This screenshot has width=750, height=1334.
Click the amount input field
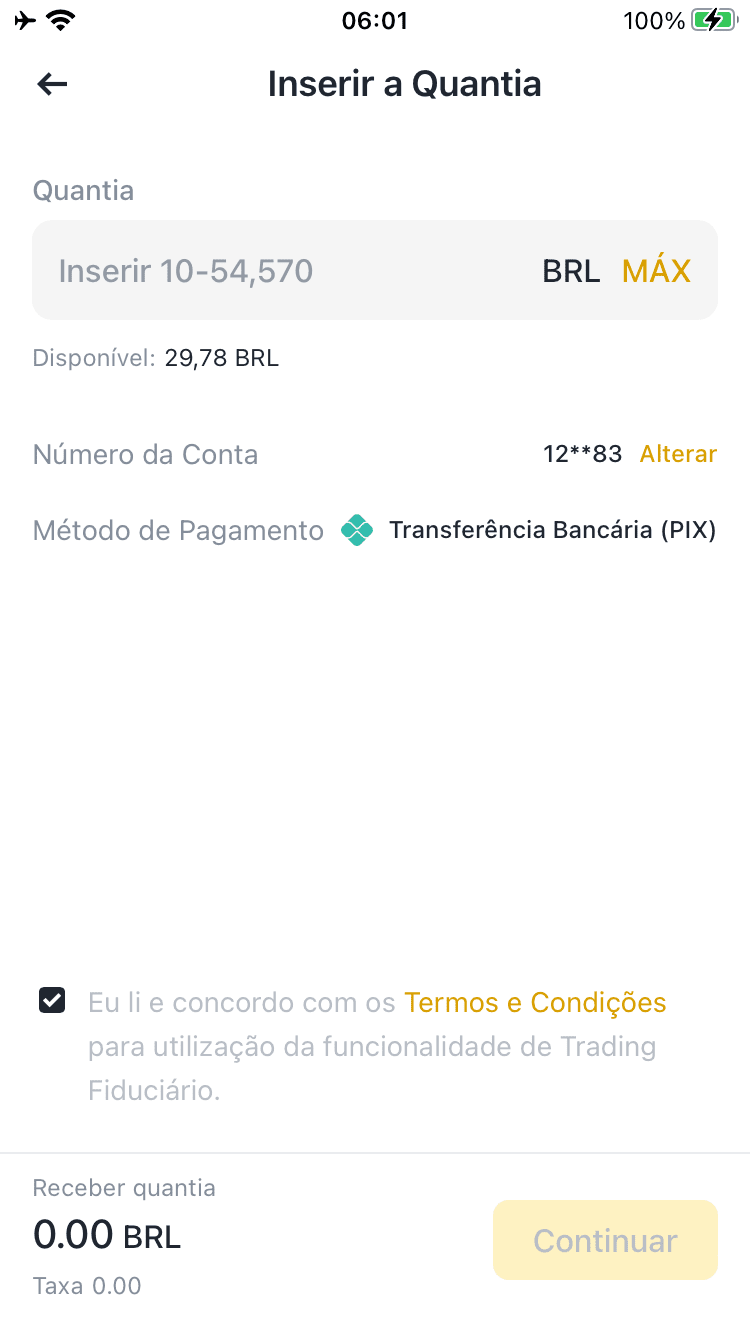(x=280, y=270)
